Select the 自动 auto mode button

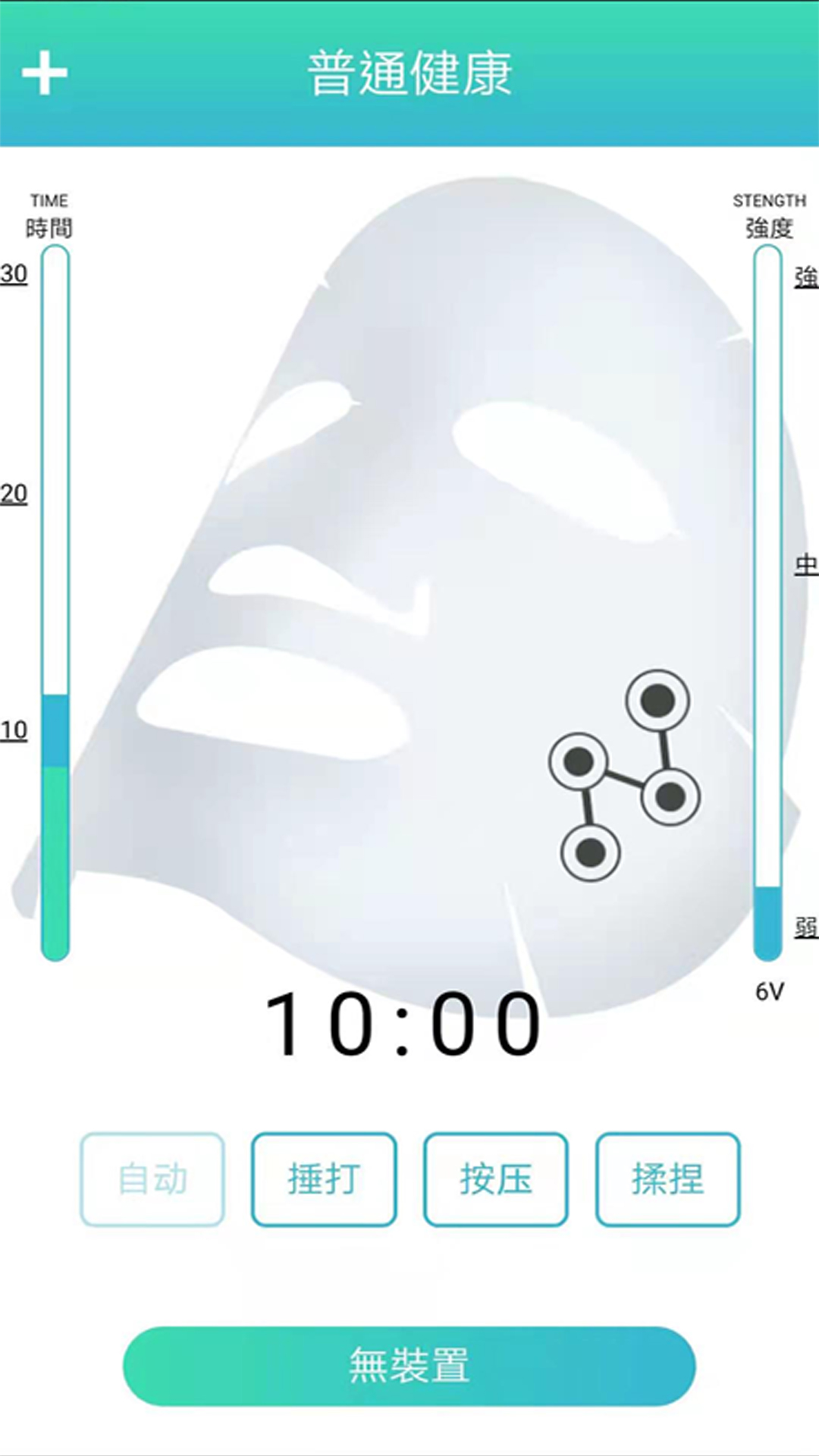(152, 1179)
